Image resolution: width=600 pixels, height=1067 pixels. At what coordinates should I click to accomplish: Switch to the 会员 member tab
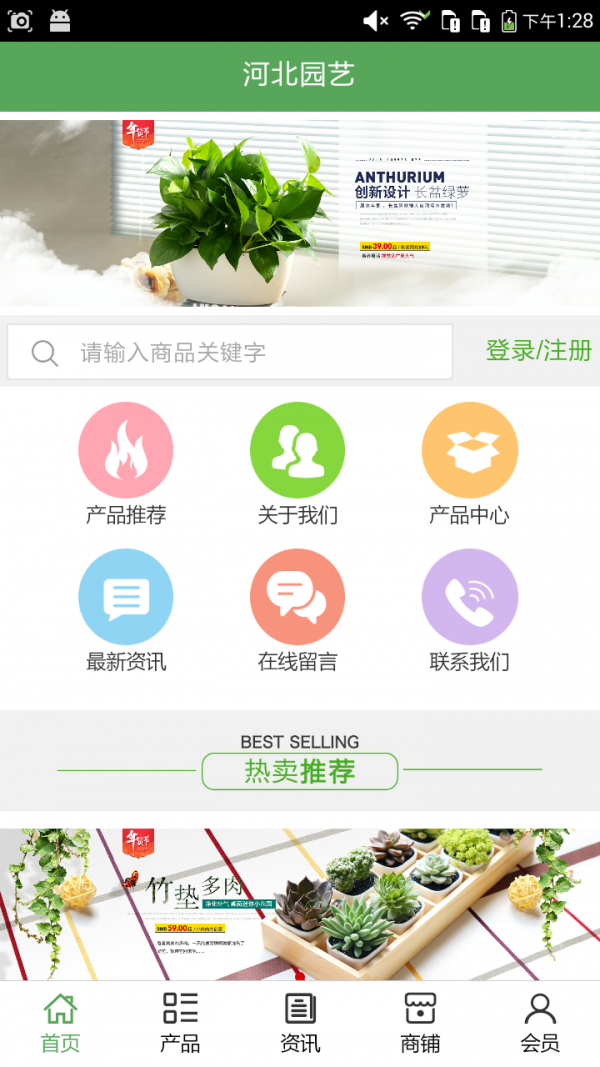(x=540, y=1023)
